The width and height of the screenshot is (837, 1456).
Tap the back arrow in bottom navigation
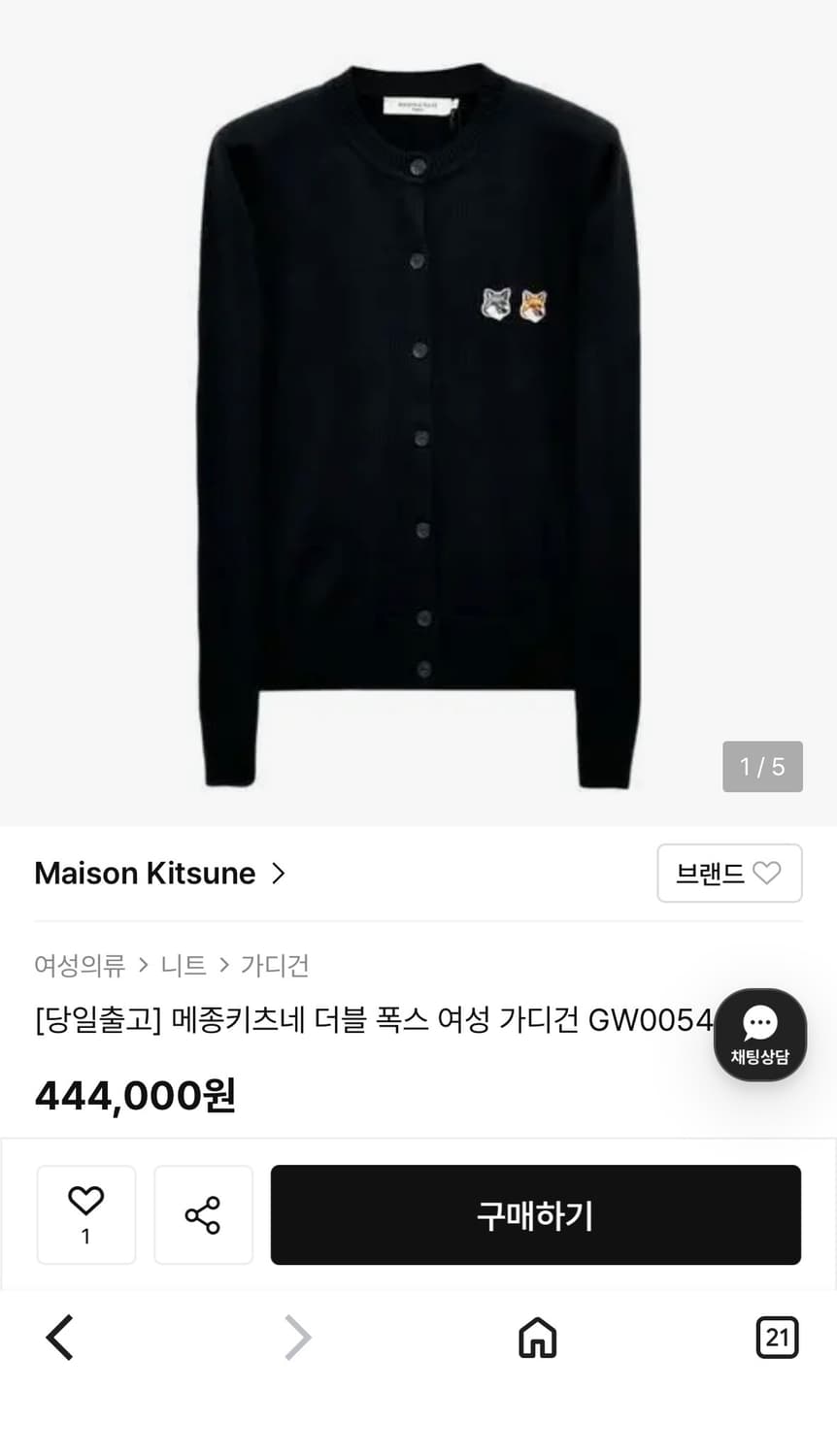(x=58, y=1337)
